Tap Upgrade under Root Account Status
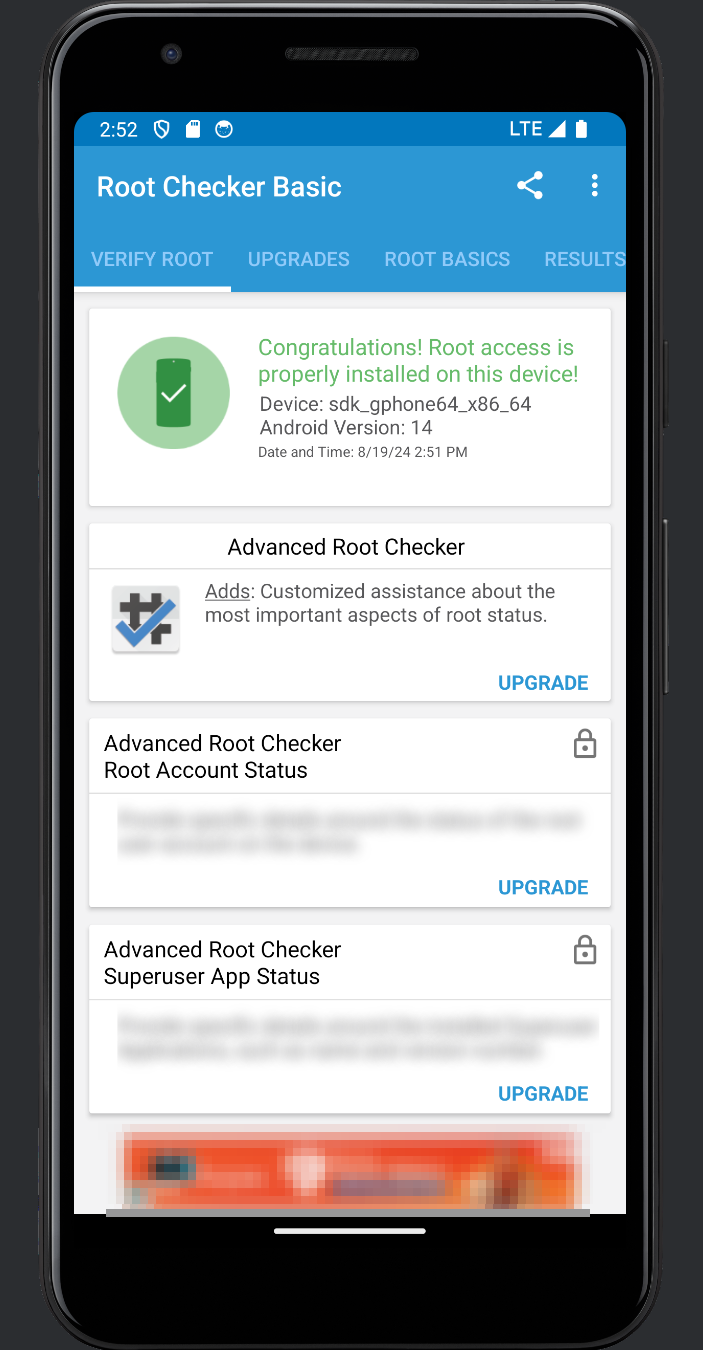This screenshot has width=703, height=1350. [x=543, y=887]
